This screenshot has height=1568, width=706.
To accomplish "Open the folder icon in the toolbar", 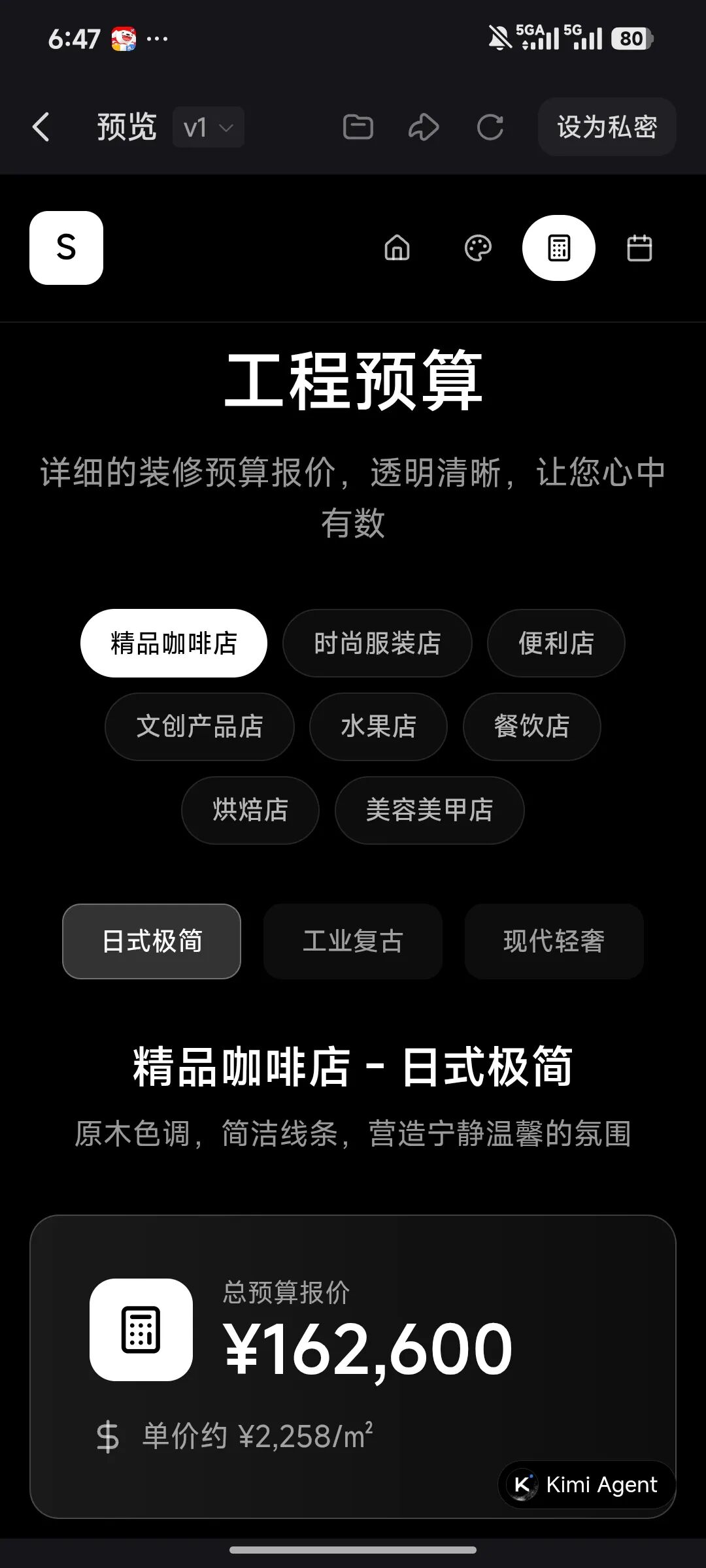I will pyautogui.click(x=358, y=127).
